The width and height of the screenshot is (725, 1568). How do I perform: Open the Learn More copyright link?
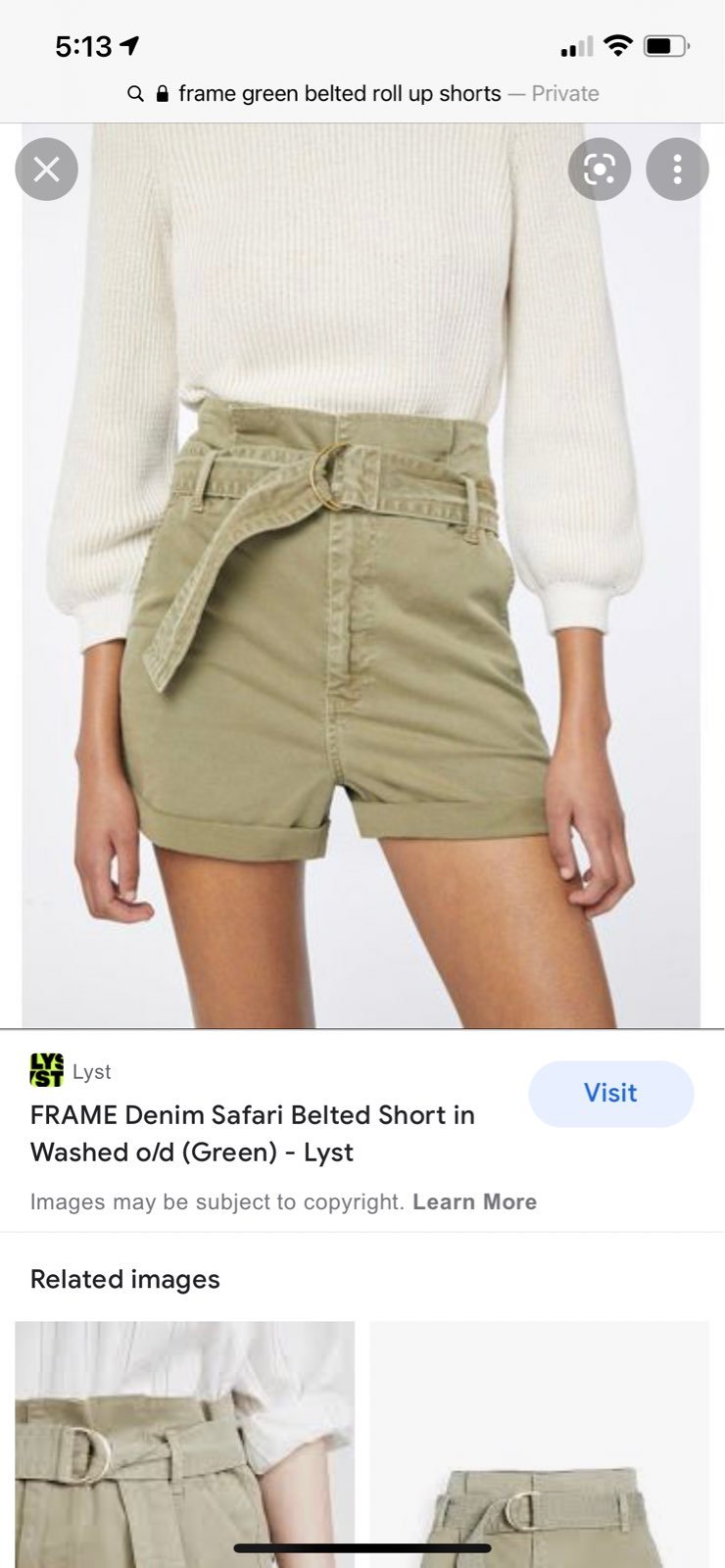[474, 1202]
